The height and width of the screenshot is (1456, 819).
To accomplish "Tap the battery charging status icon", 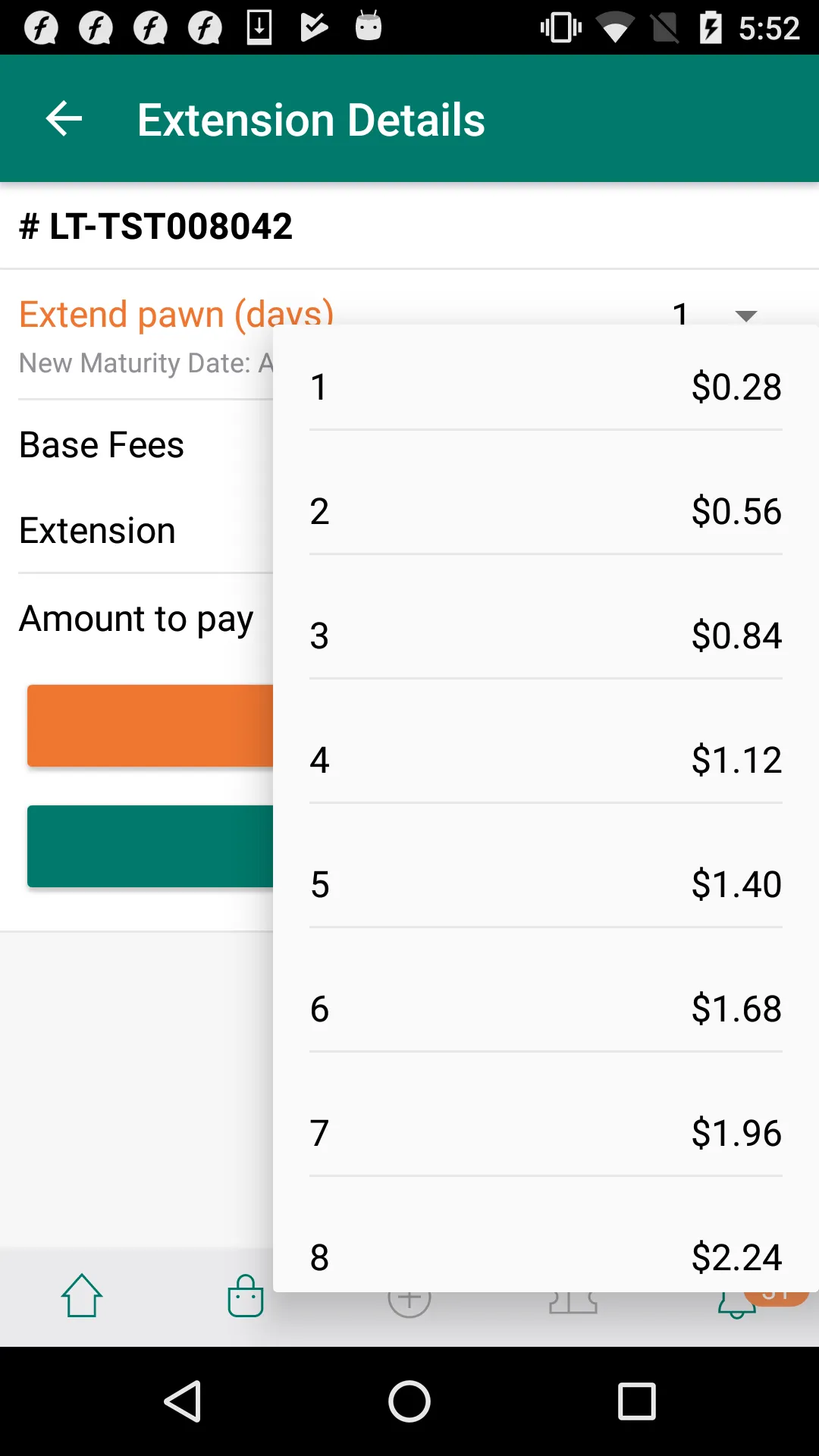I will [x=711, y=27].
